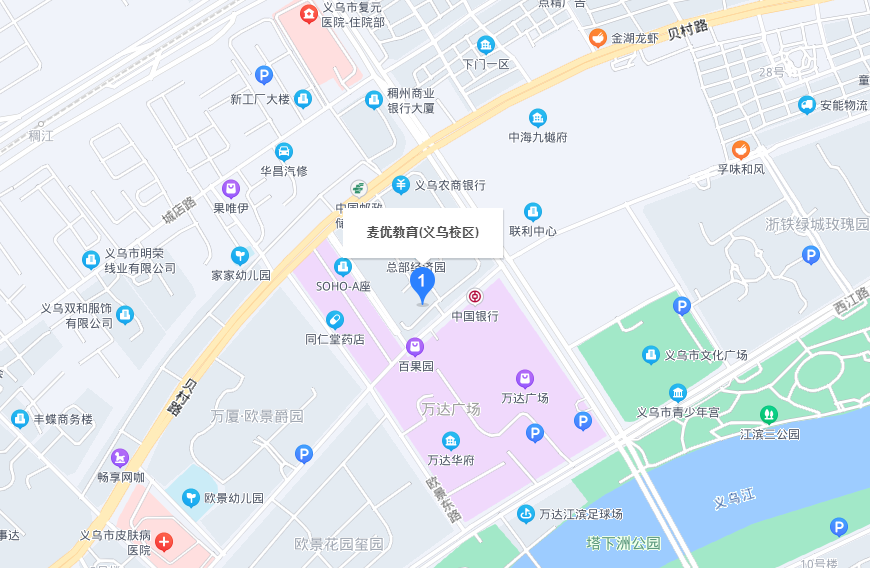Select the 联利中心 building marker
Screen dimensions: 870x568
click(x=533, y=212)
